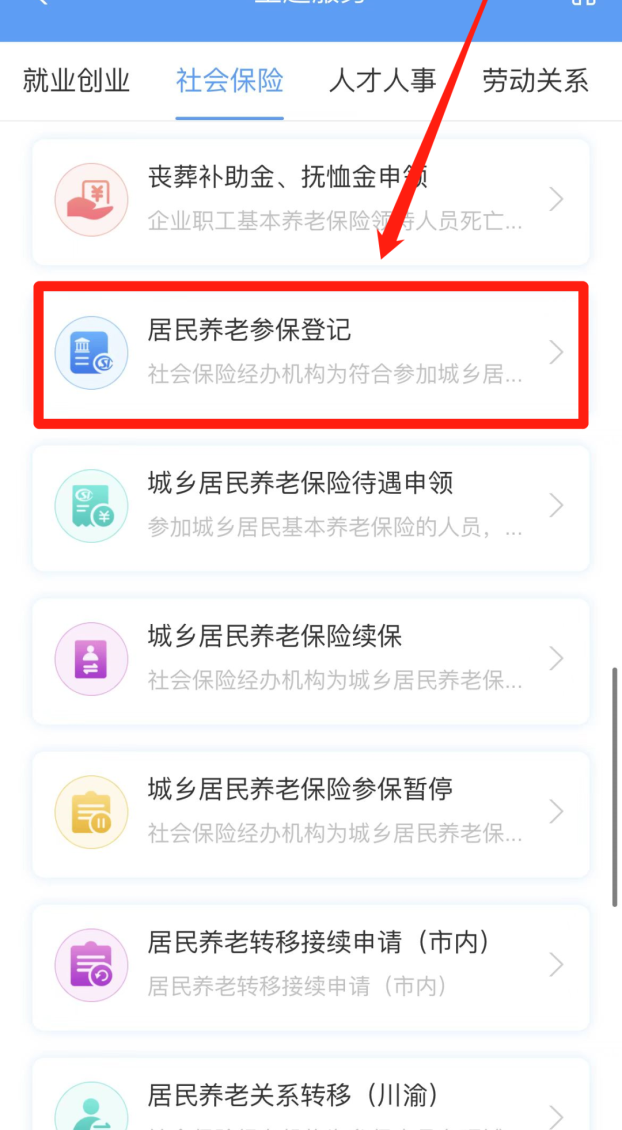Switch to the 就业创业 tab
622x1130 pixels.
point(77,81)
